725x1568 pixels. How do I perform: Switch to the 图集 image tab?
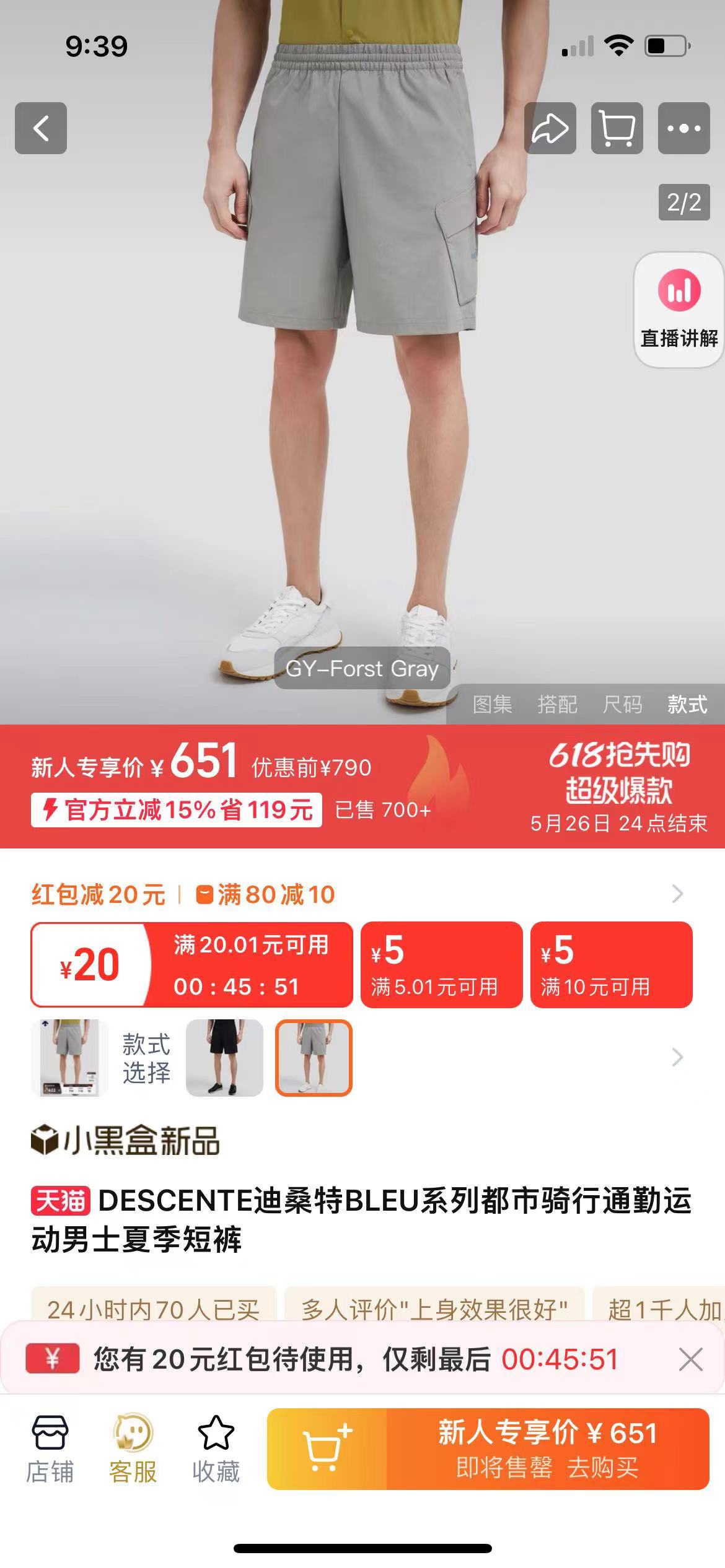(493, 704)
